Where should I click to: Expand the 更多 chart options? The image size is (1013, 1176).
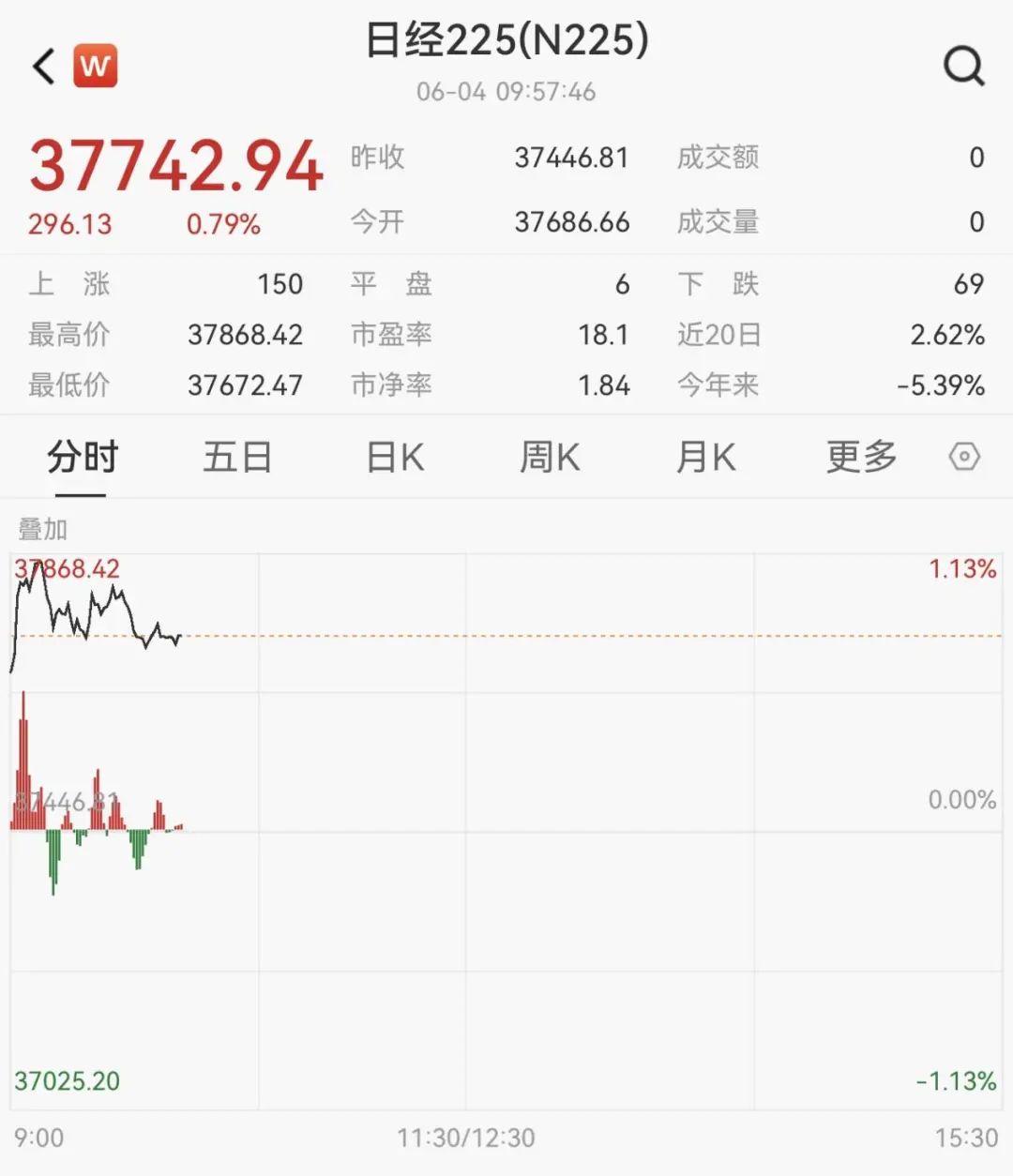click(861, 458)
